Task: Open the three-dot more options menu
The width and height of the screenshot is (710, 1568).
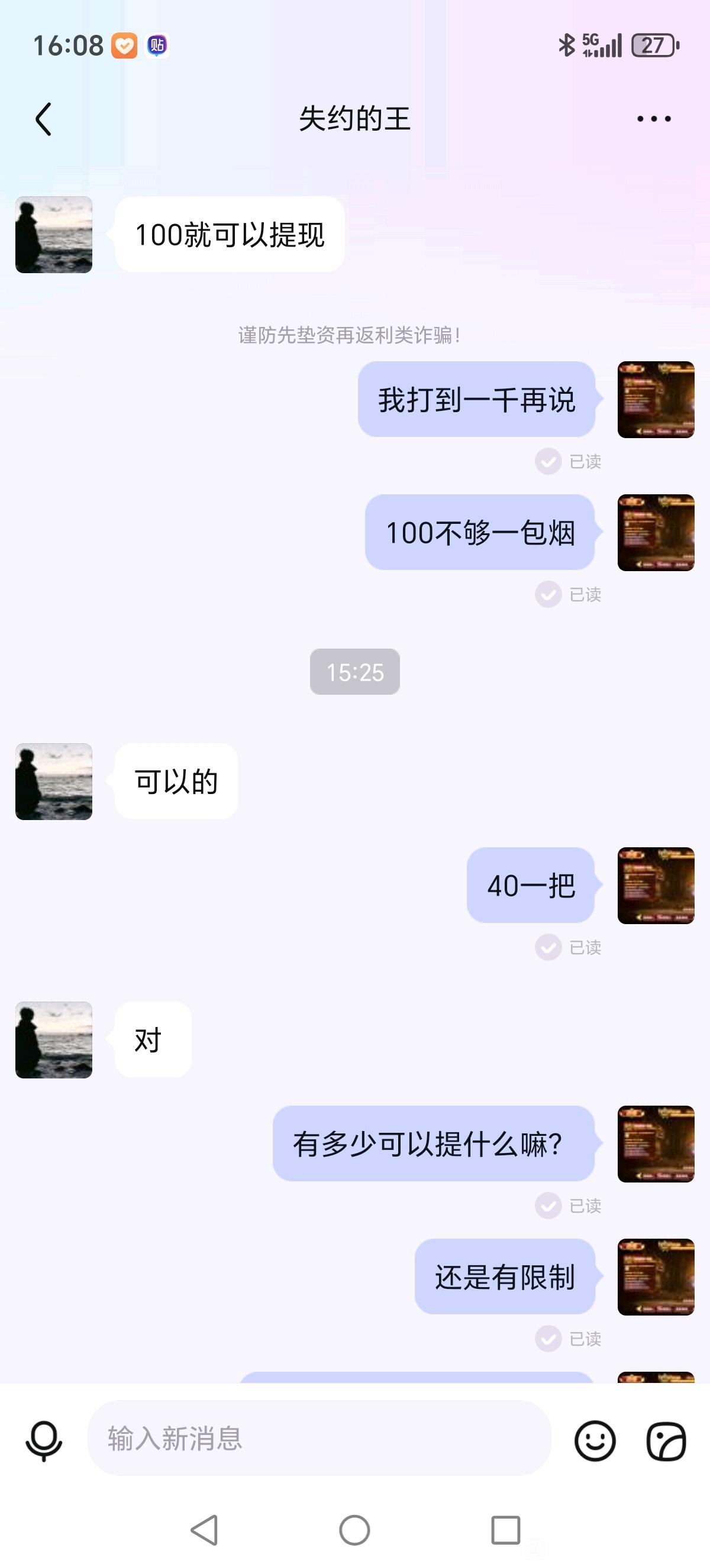Action: coord(654,119)
